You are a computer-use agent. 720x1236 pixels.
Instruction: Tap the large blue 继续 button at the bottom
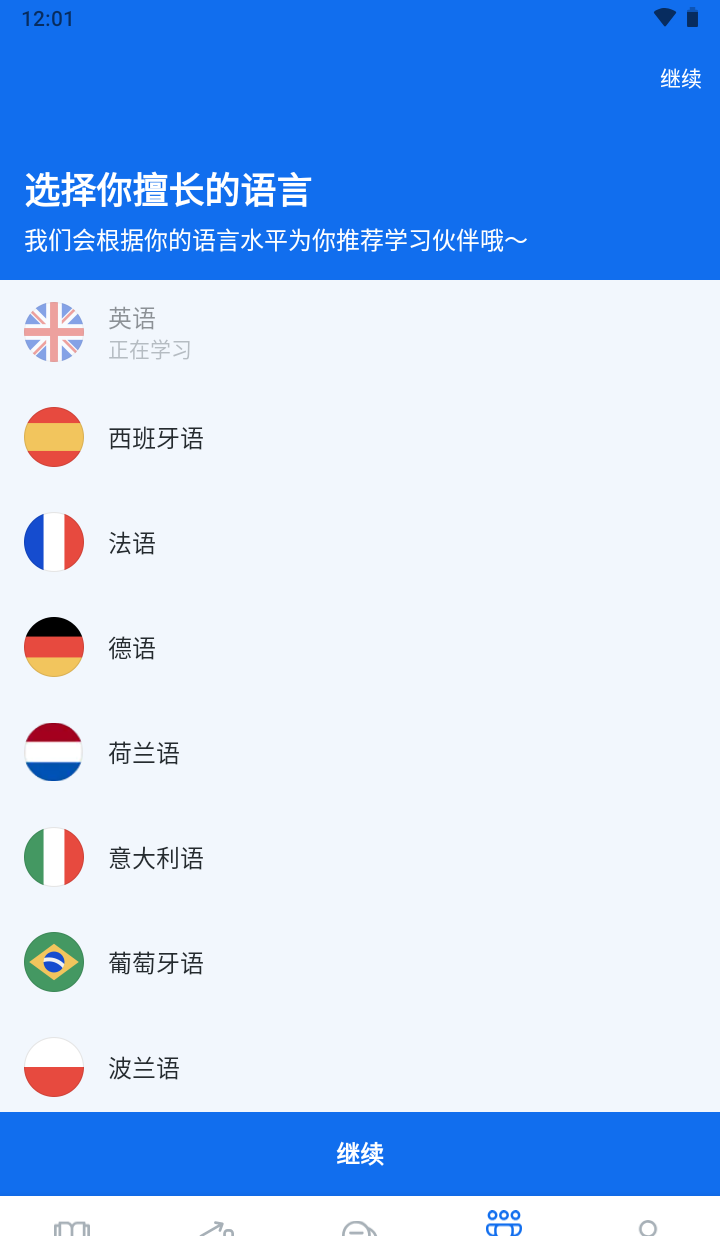tap(360, 1154)
